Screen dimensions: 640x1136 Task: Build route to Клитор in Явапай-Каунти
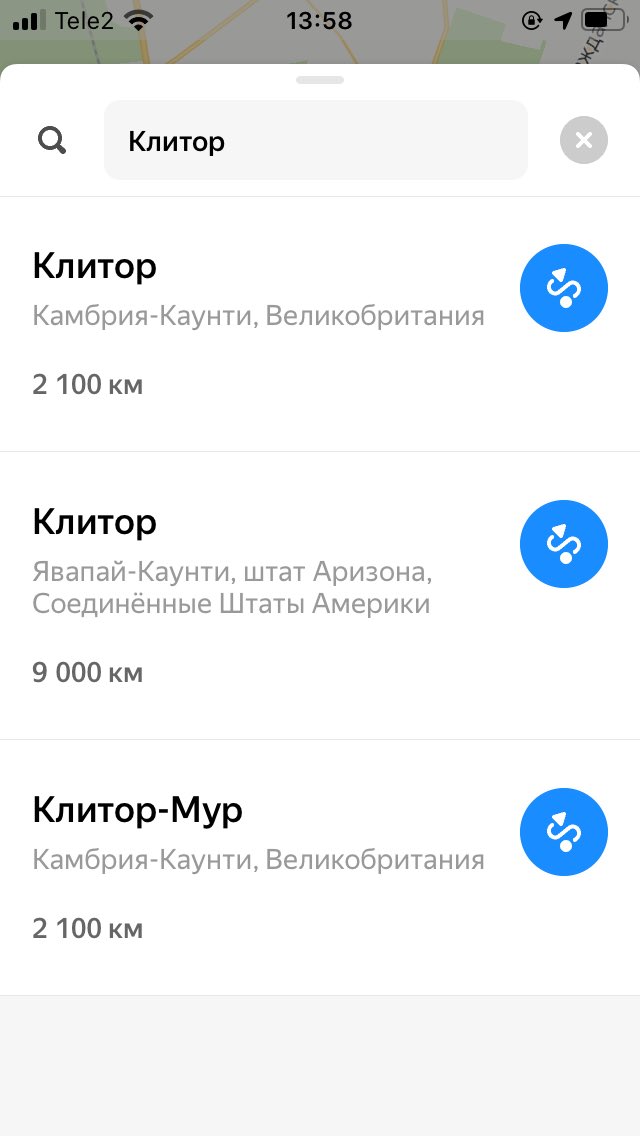coord(564,544)
